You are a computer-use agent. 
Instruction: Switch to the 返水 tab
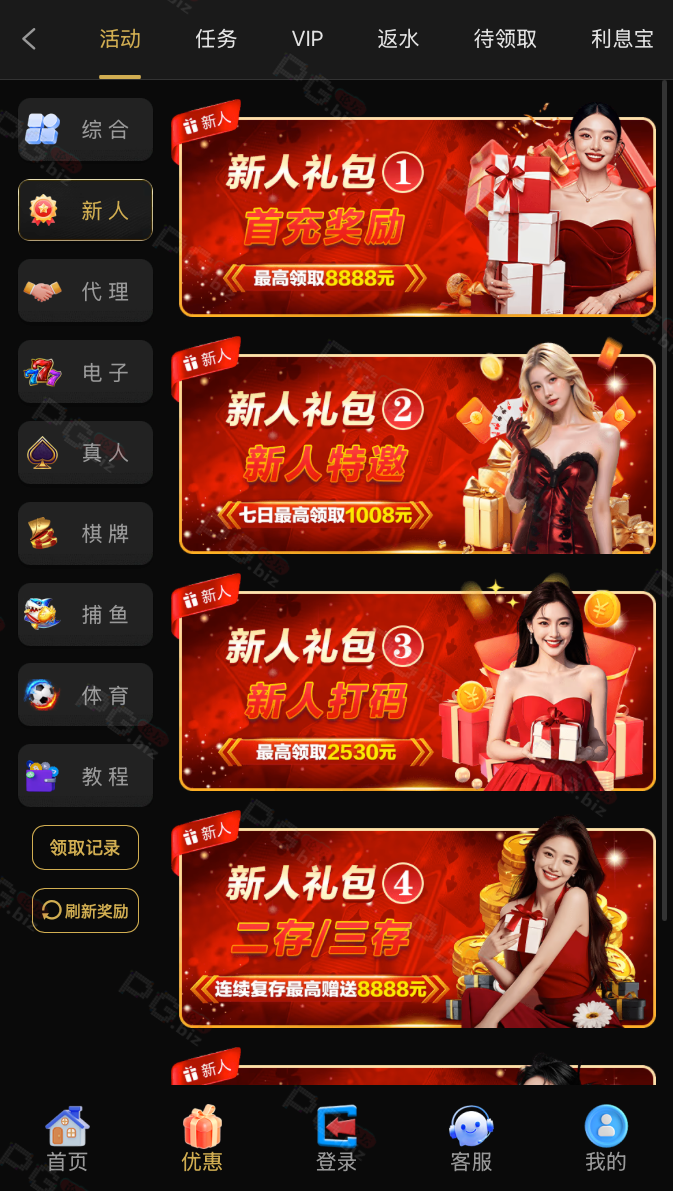[x=398, y=39]
